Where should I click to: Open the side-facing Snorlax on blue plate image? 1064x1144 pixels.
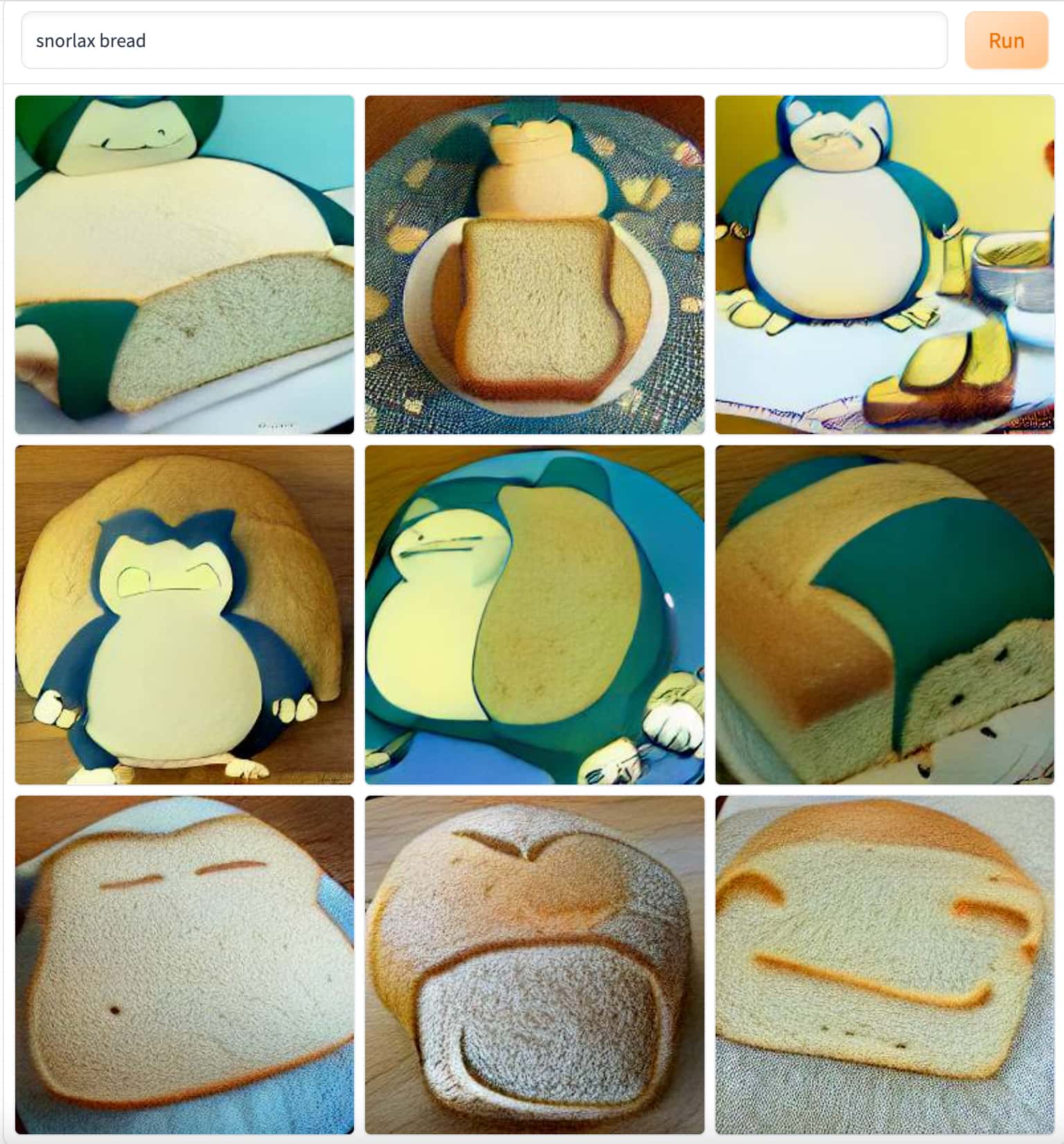click(534, 614)
